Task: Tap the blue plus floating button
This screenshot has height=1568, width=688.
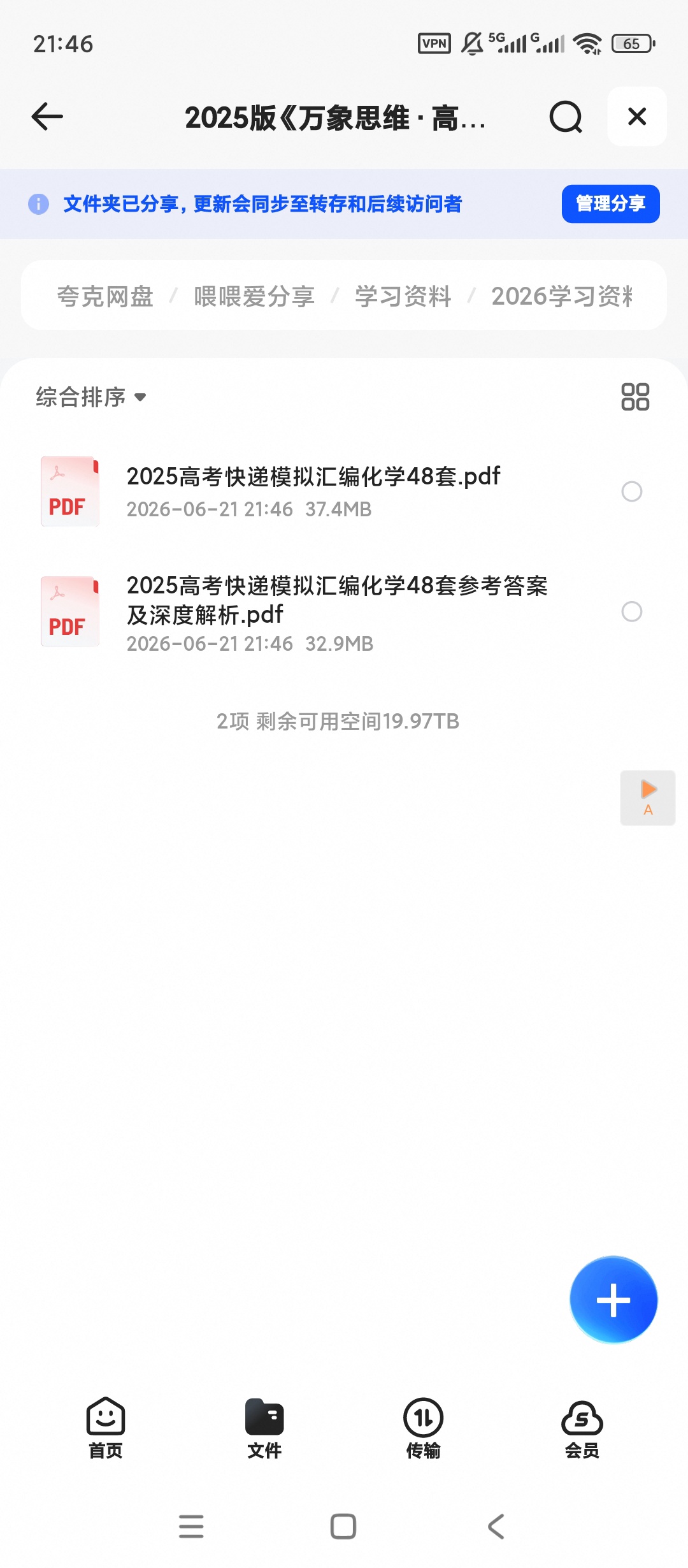Action: click(613, 1300)
